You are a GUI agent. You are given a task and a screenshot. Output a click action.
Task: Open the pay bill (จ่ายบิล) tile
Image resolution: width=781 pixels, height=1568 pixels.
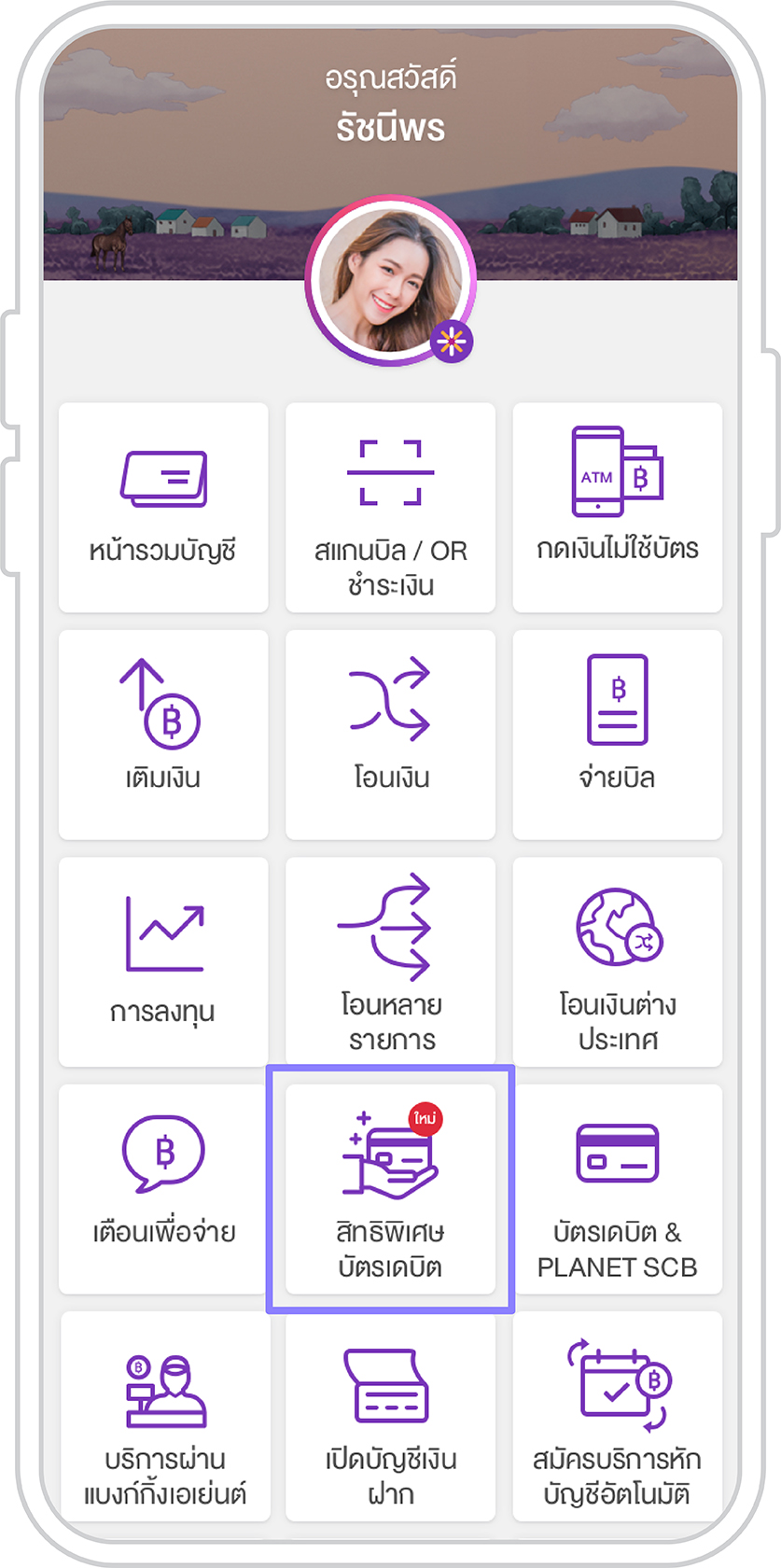click(617, 734)
